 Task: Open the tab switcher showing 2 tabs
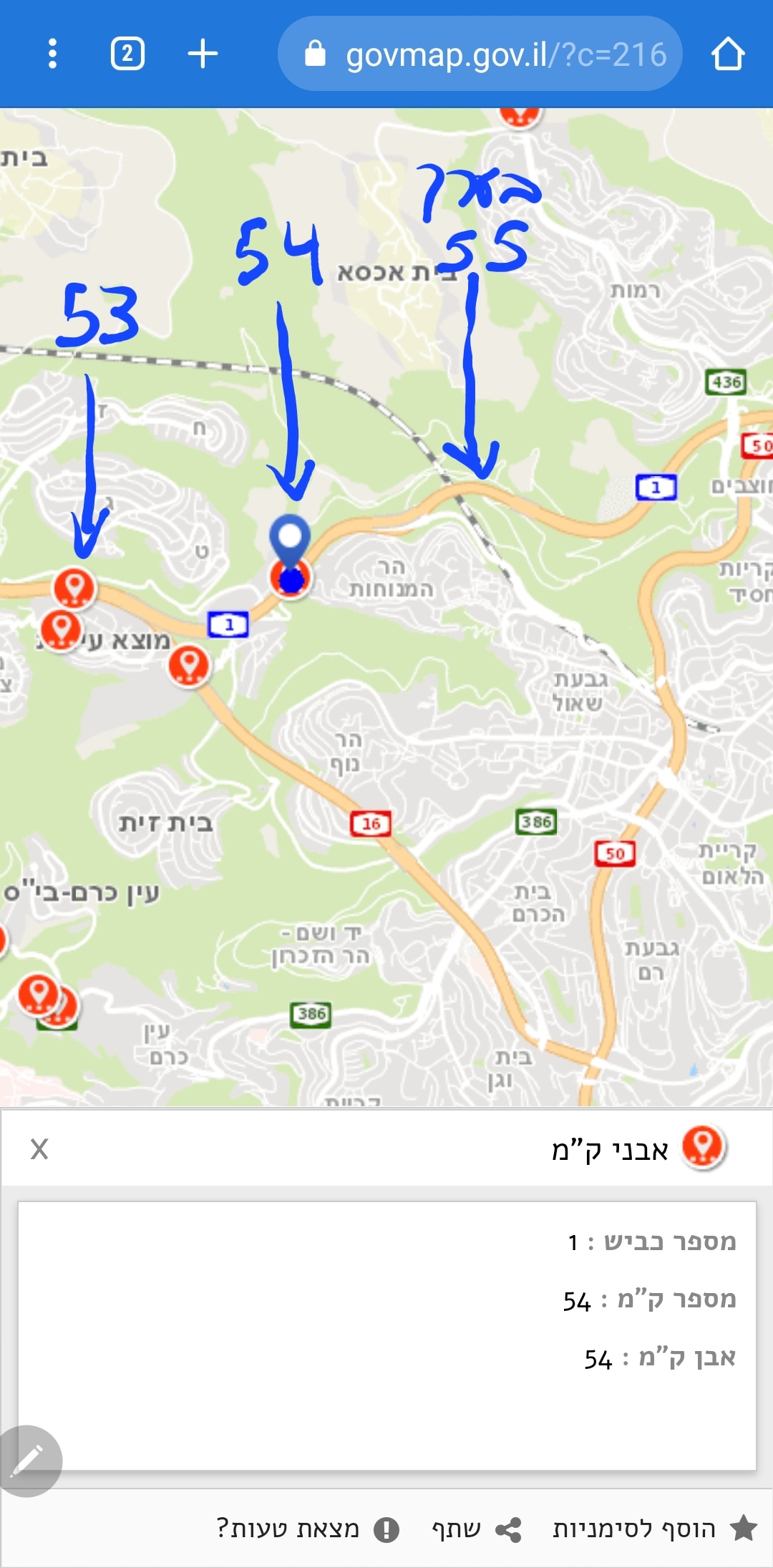pyautogui.click(x=127, y=54)
